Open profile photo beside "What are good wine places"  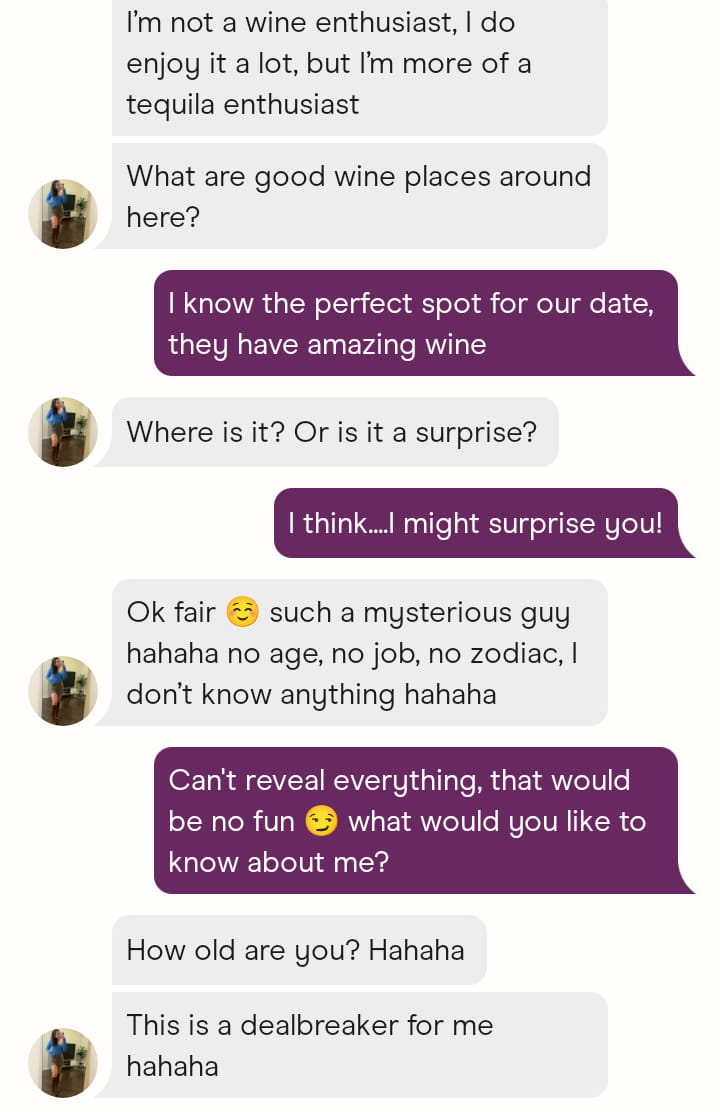pos(63,214)
